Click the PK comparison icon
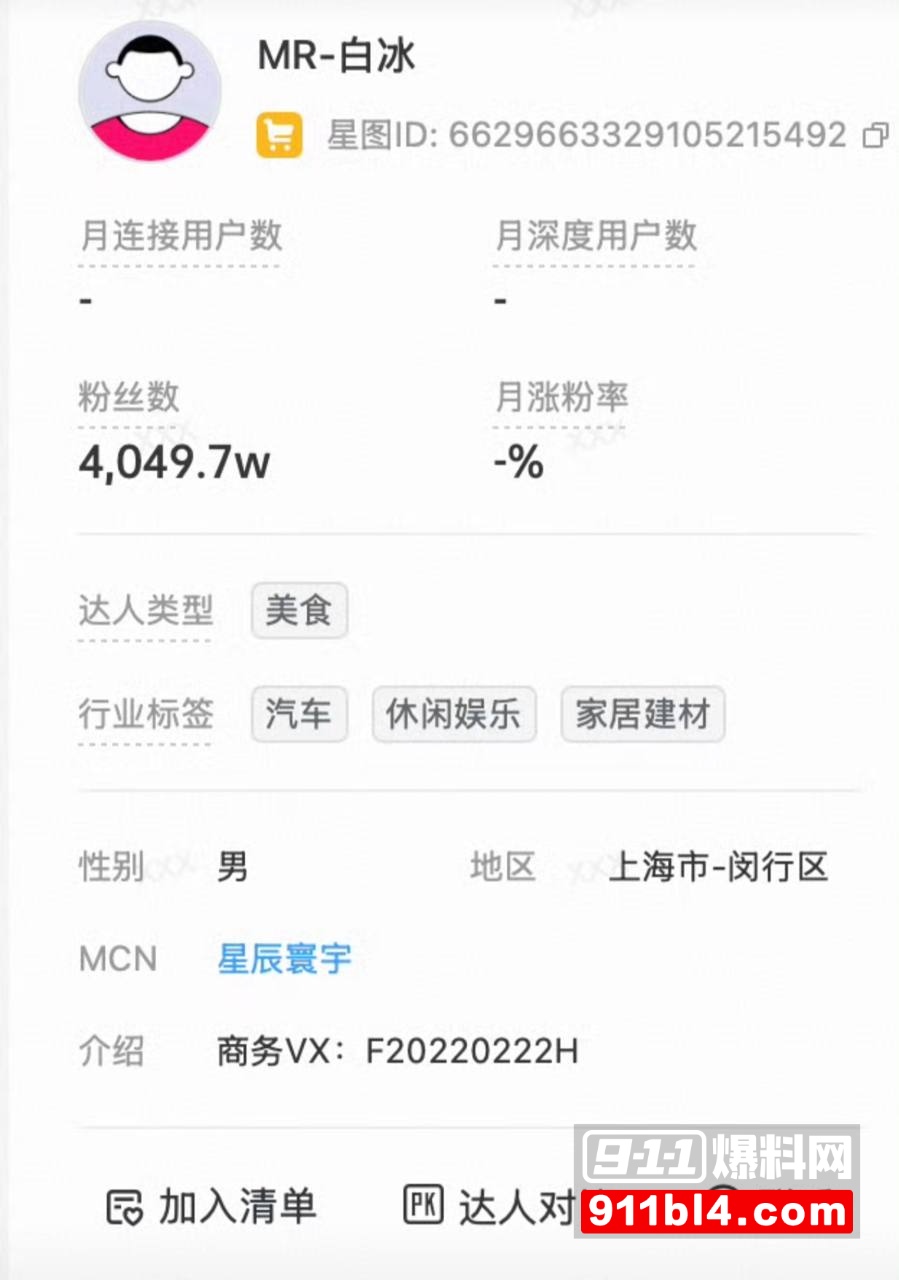 click(421, 1206)
